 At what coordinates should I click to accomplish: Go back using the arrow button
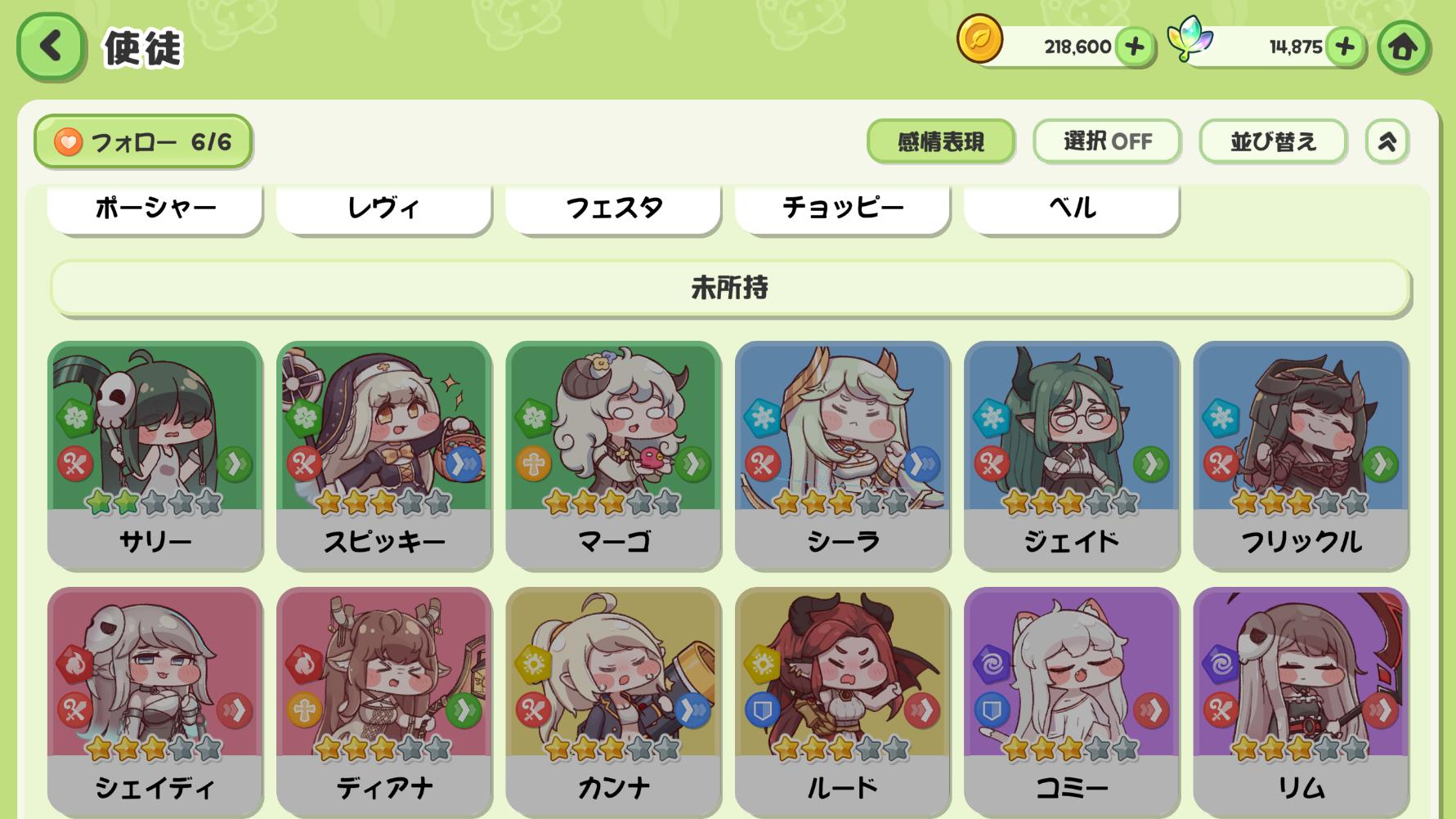[51, 47]
